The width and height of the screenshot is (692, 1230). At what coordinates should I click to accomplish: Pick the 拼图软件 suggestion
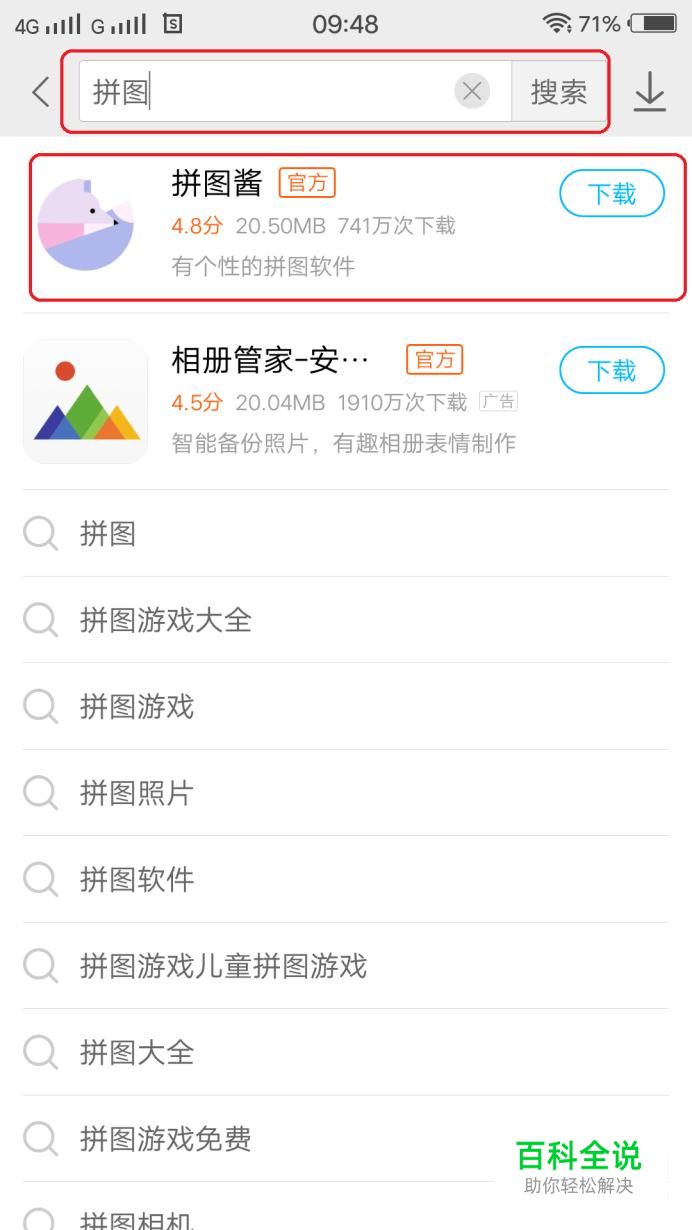137,880
